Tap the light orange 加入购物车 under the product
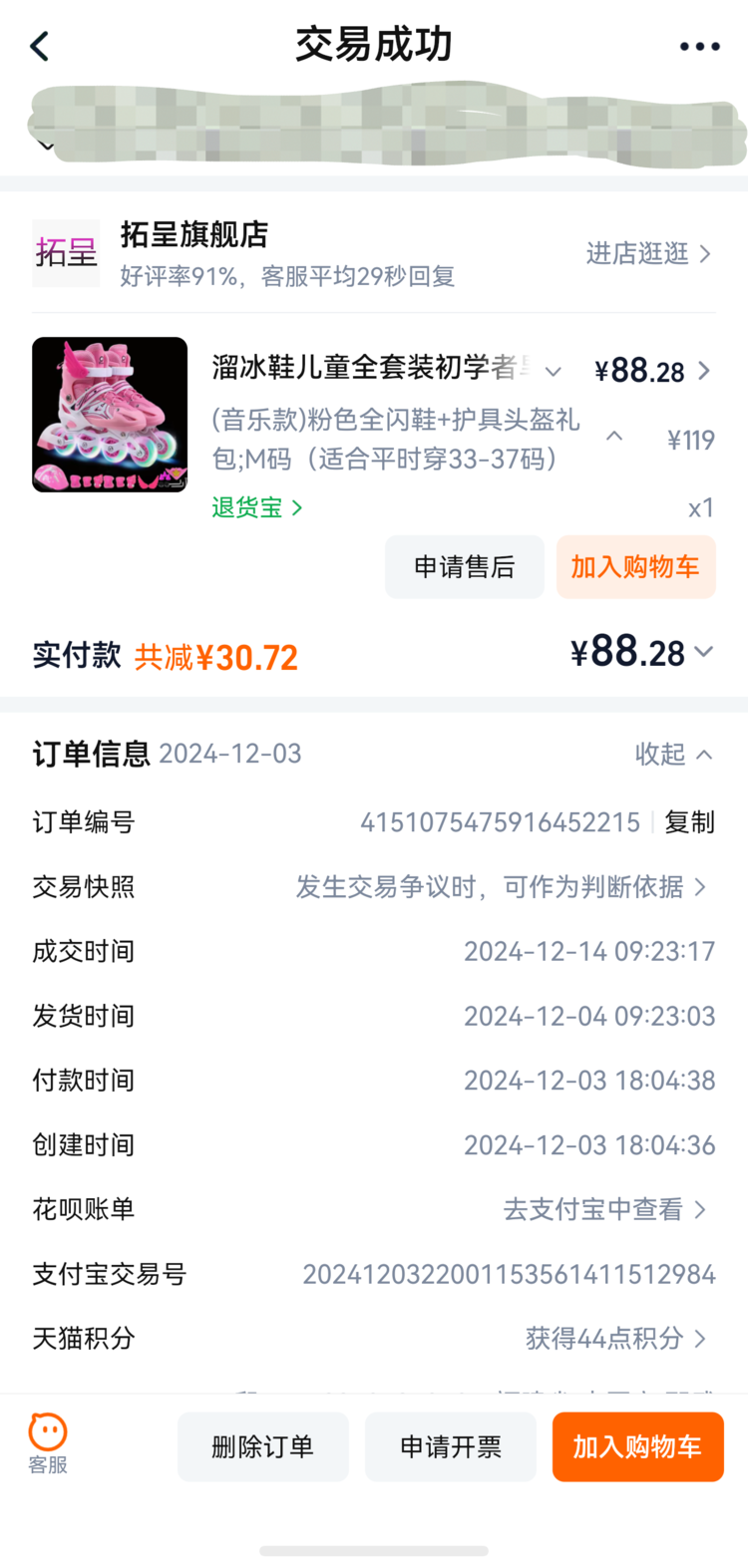Screen dimensions: 748x1568 [635, 567]
